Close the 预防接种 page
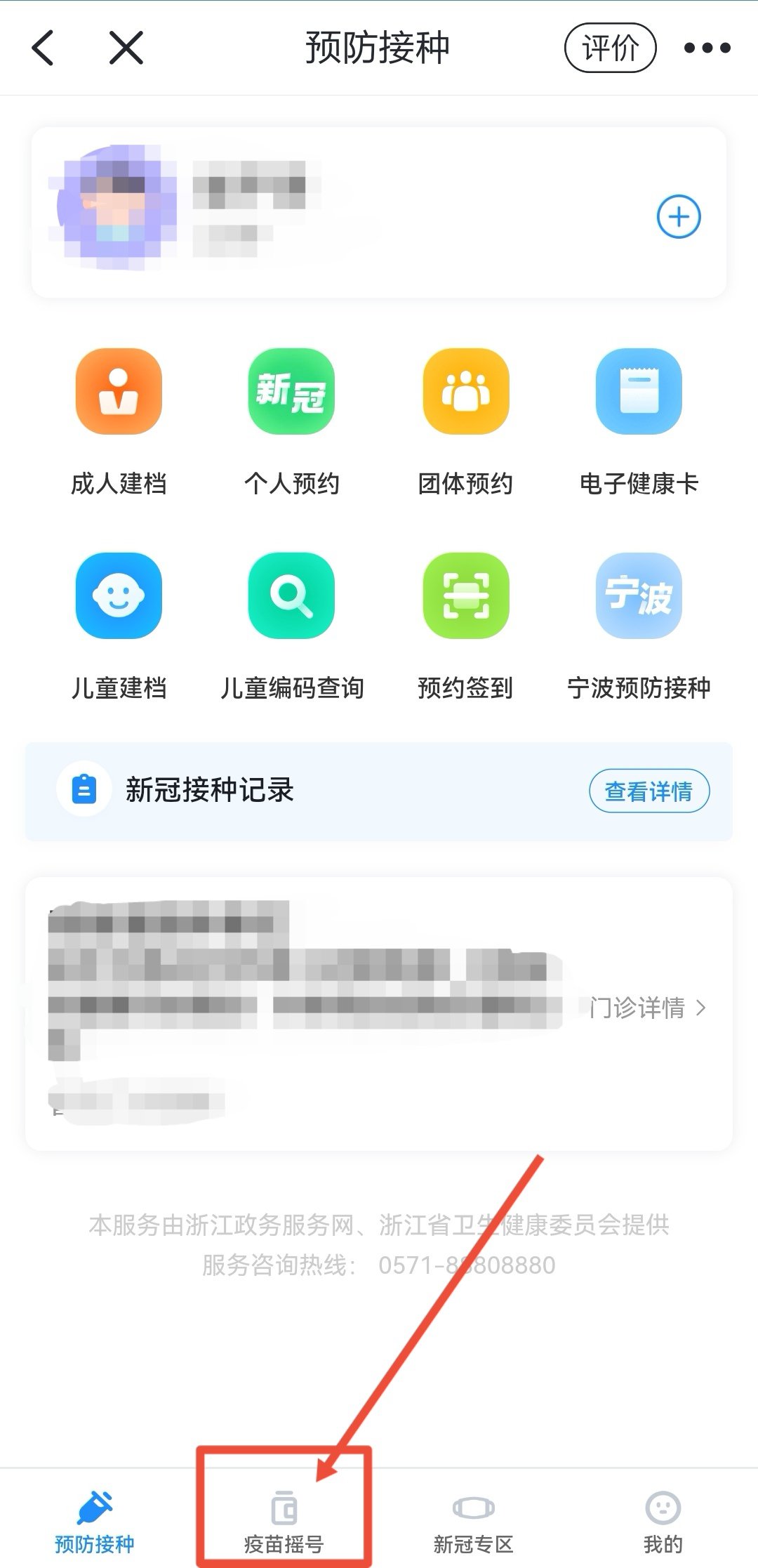758x1568 pixels. pyautogui.click(x=126, y=48)
